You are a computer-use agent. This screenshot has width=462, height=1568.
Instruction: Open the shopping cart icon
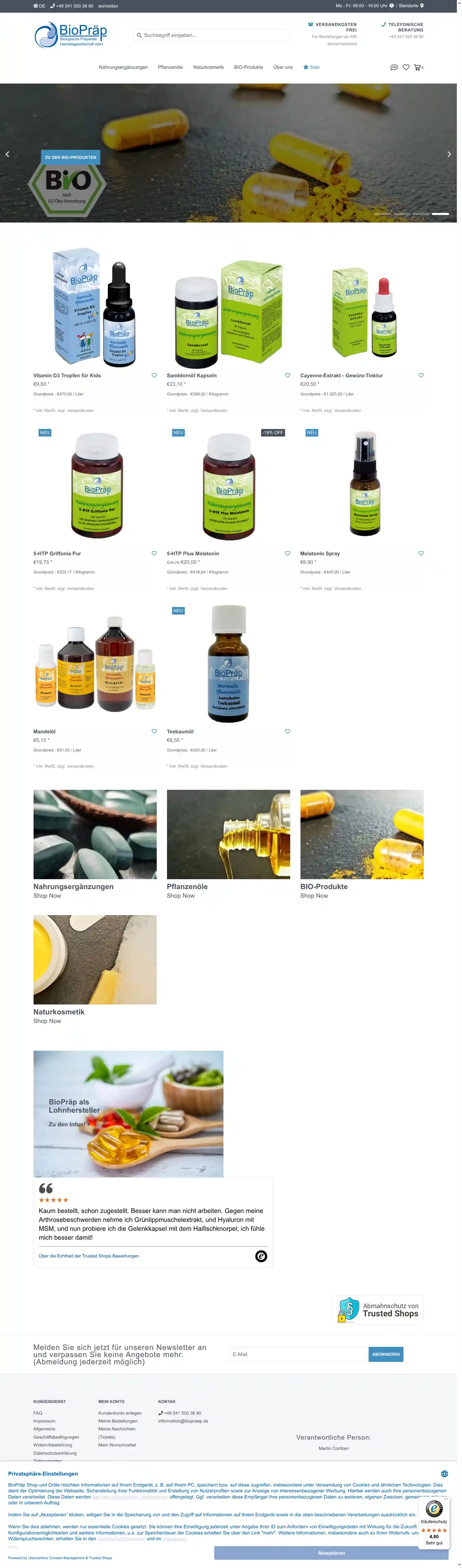coord(417,67)
